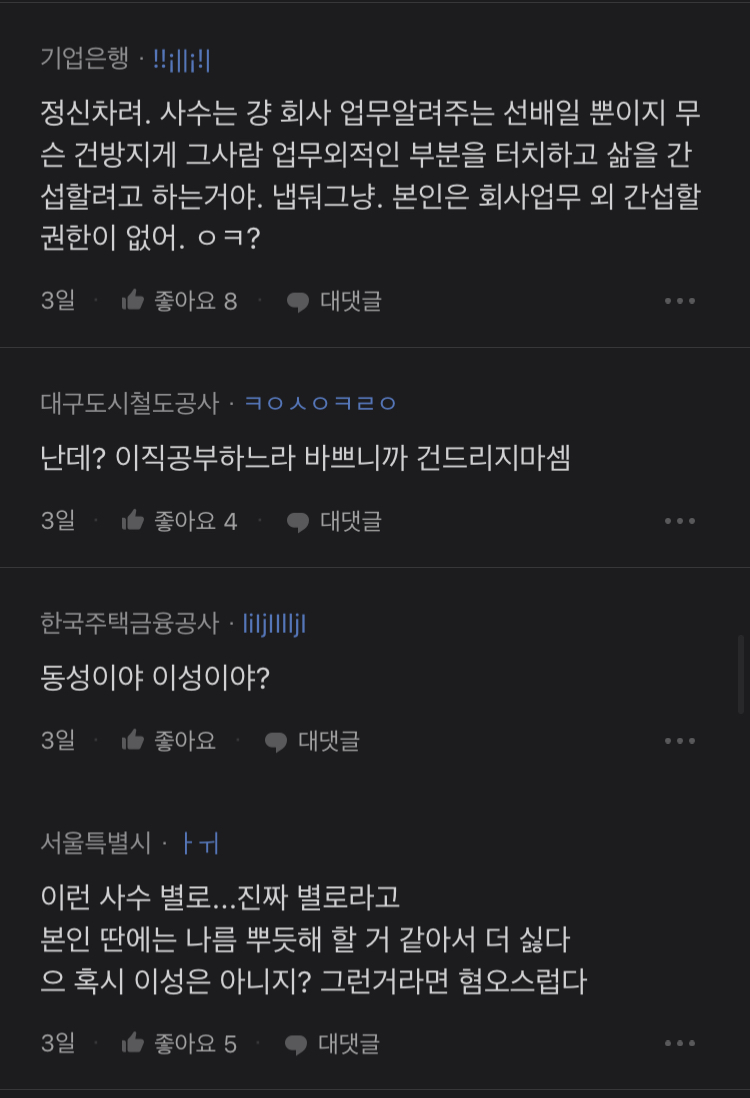Reply to the 대구도시철도공사 comment
This screenshot has height=1098, width=750.
[334, 521]
